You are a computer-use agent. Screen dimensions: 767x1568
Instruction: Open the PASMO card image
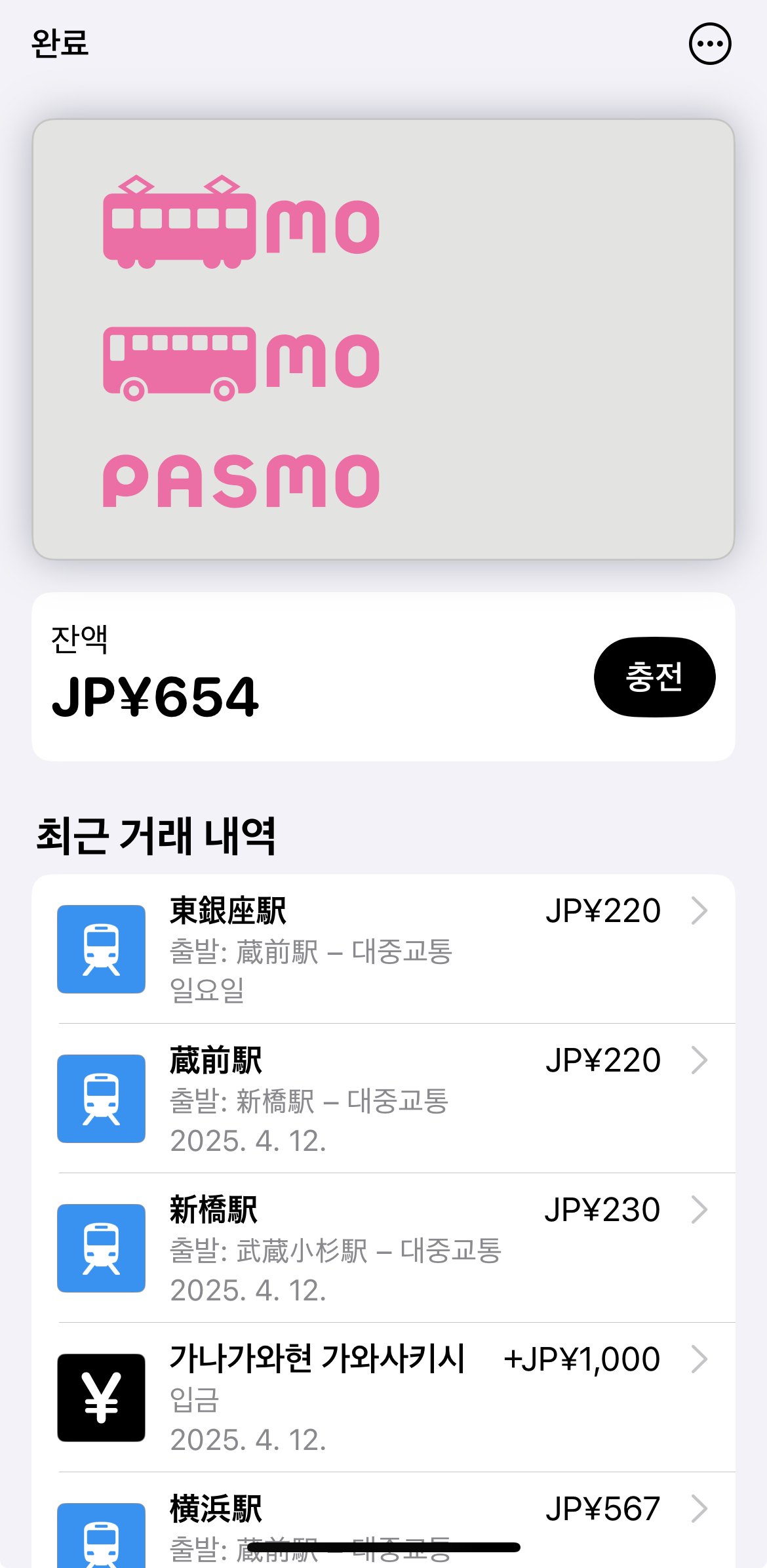pos(383,339)
